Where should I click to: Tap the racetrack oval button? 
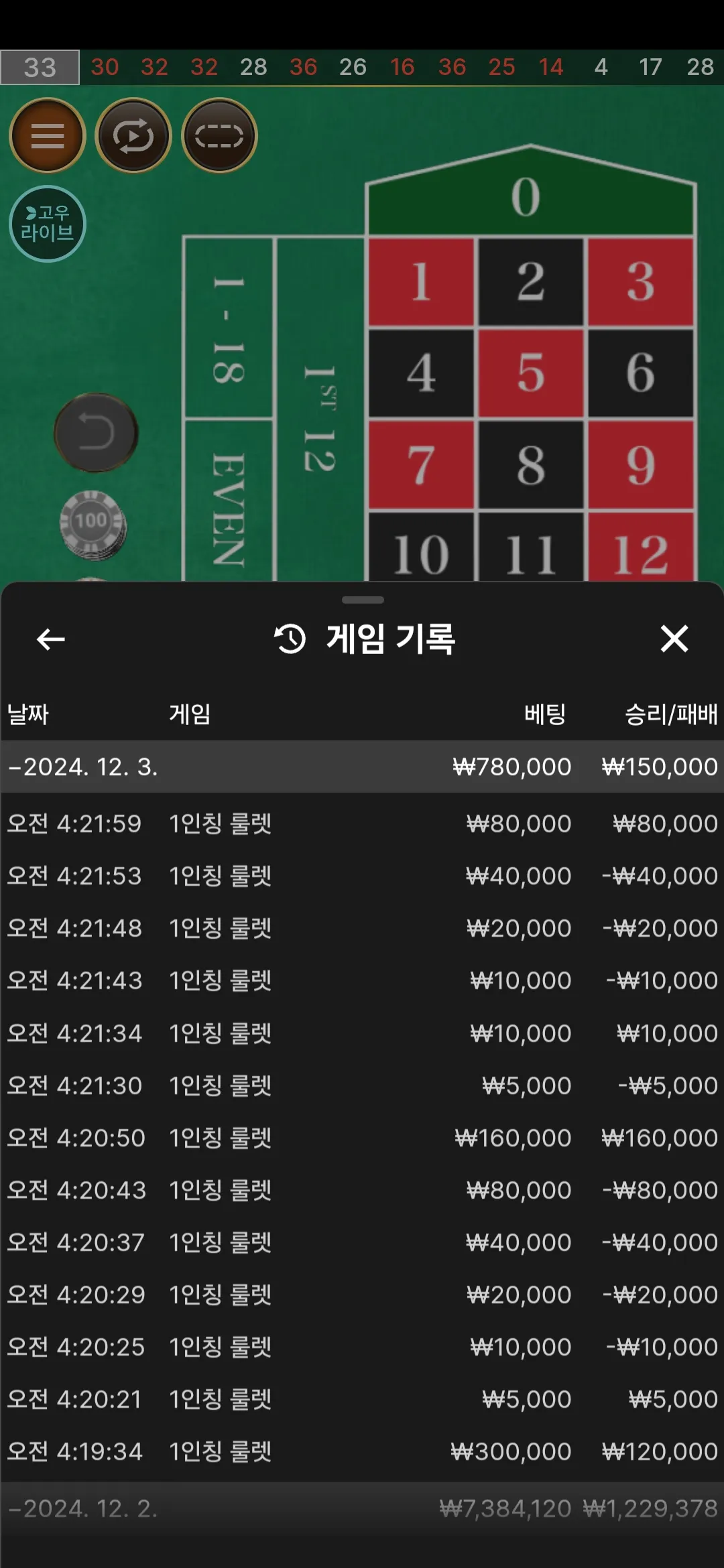point(219,135)
